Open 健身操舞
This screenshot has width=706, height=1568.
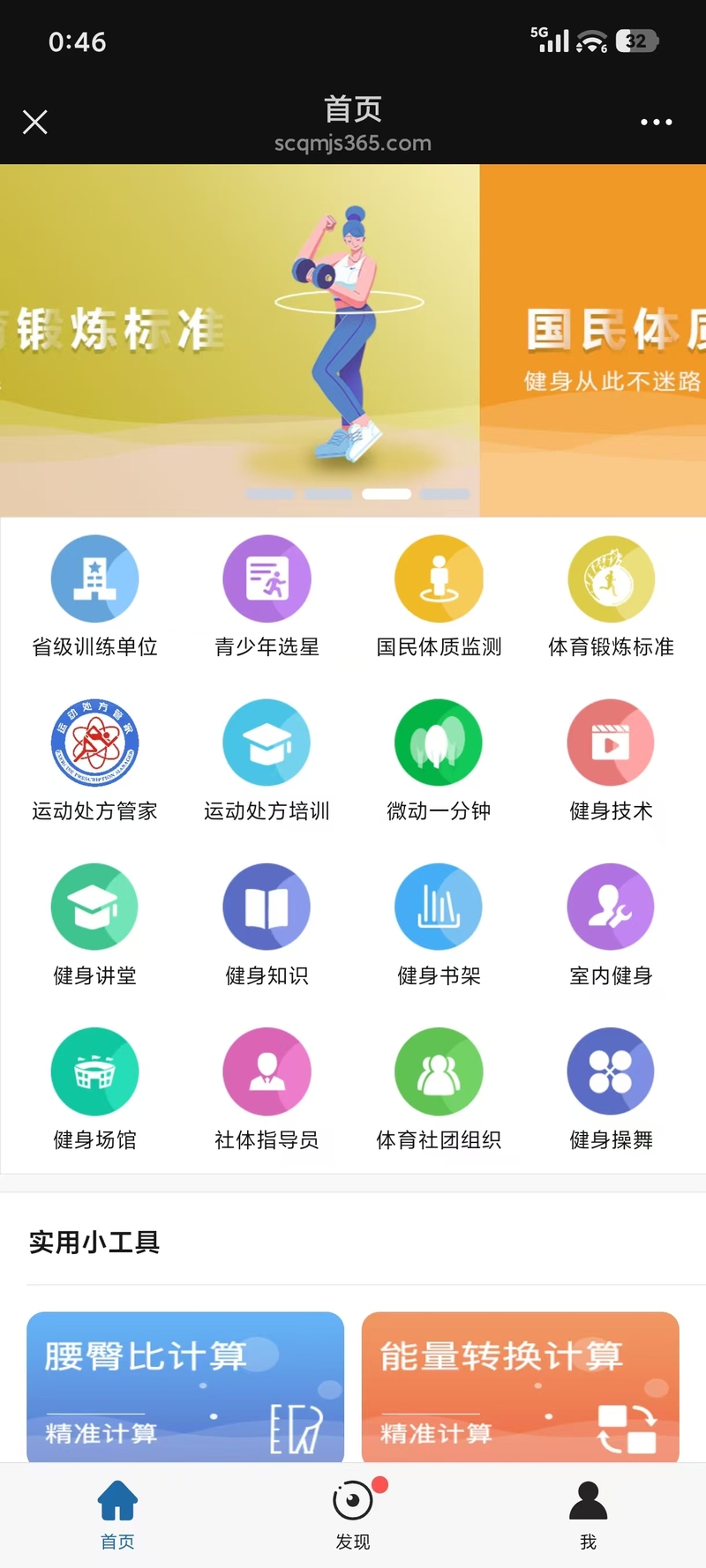pyautogui.click(x=611, y=1089)
